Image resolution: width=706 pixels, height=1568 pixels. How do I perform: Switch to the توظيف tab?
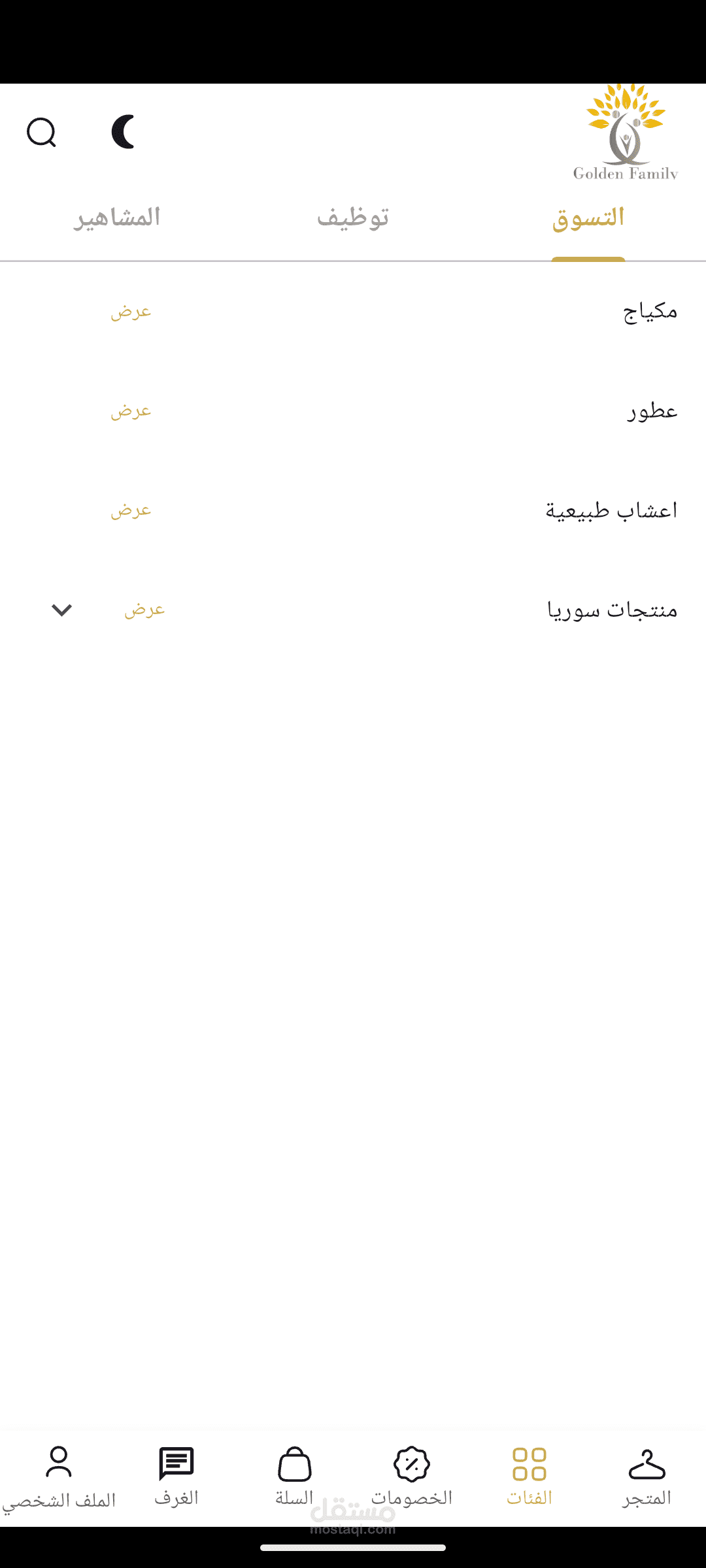point(353,218)
